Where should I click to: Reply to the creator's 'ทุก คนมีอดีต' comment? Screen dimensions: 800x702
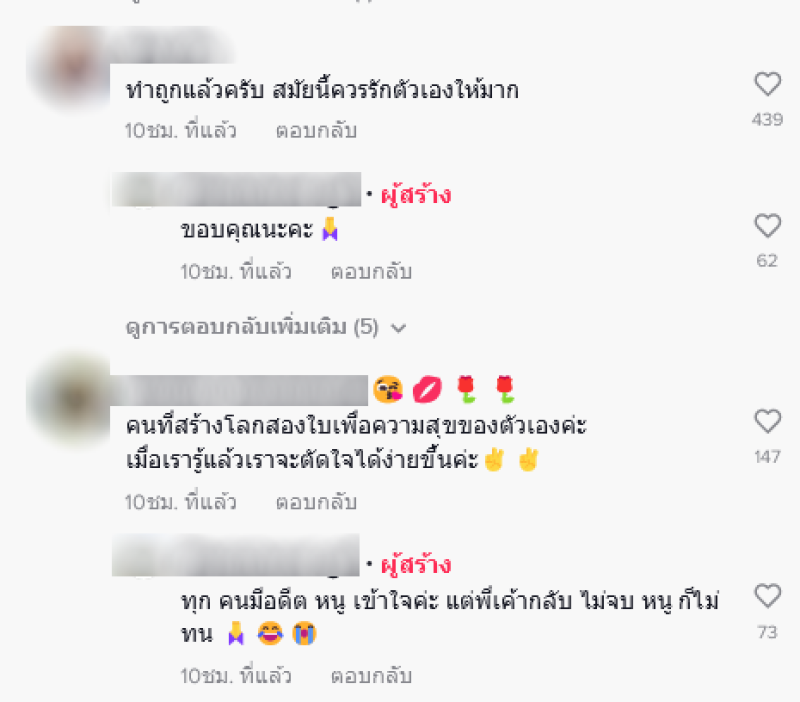click(x=371, y=677)
